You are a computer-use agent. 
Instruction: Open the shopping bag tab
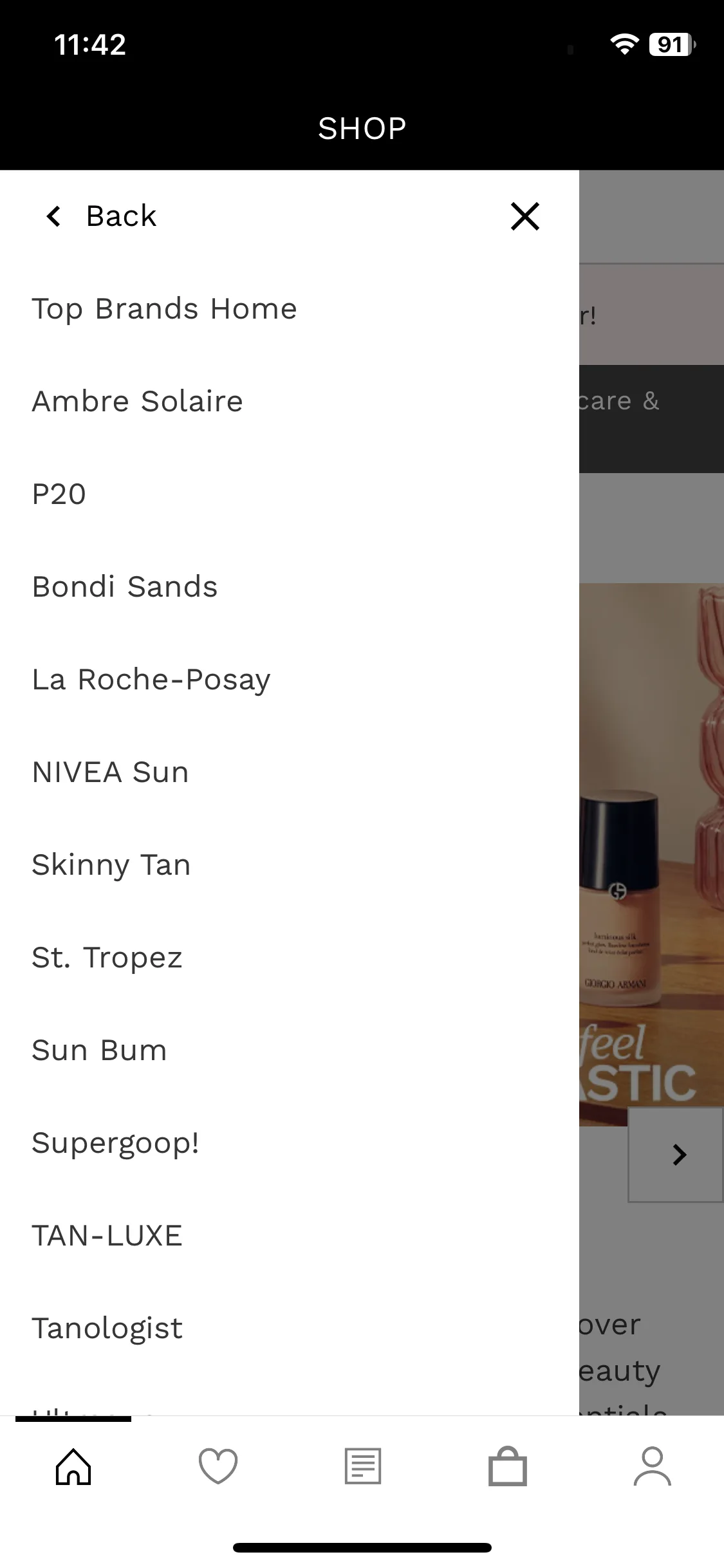(507, 1466)
